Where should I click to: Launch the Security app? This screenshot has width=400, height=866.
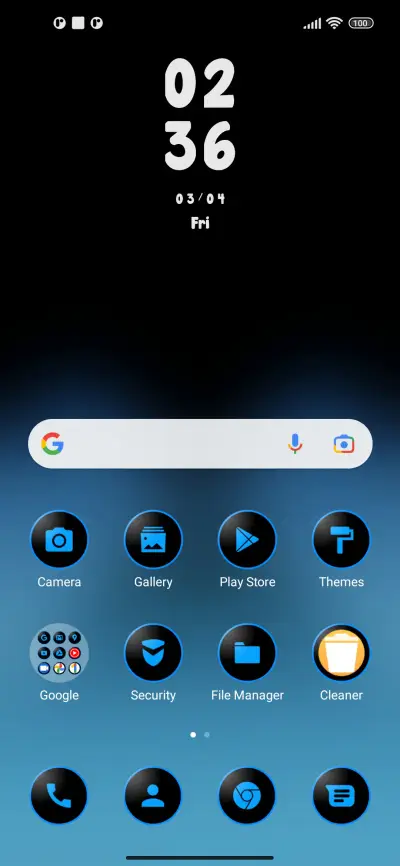153,653
